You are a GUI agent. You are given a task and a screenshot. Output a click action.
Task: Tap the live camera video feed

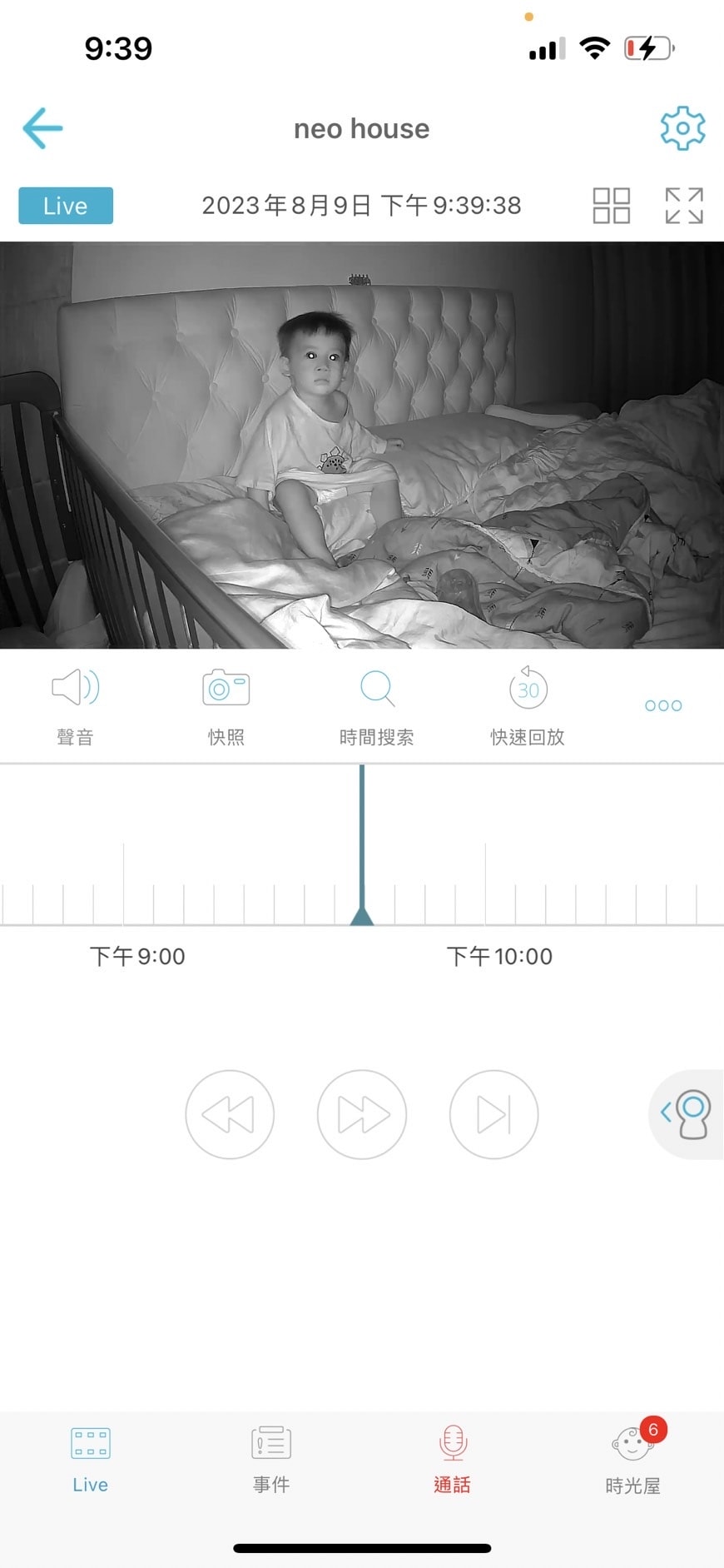tap(362, 445)
